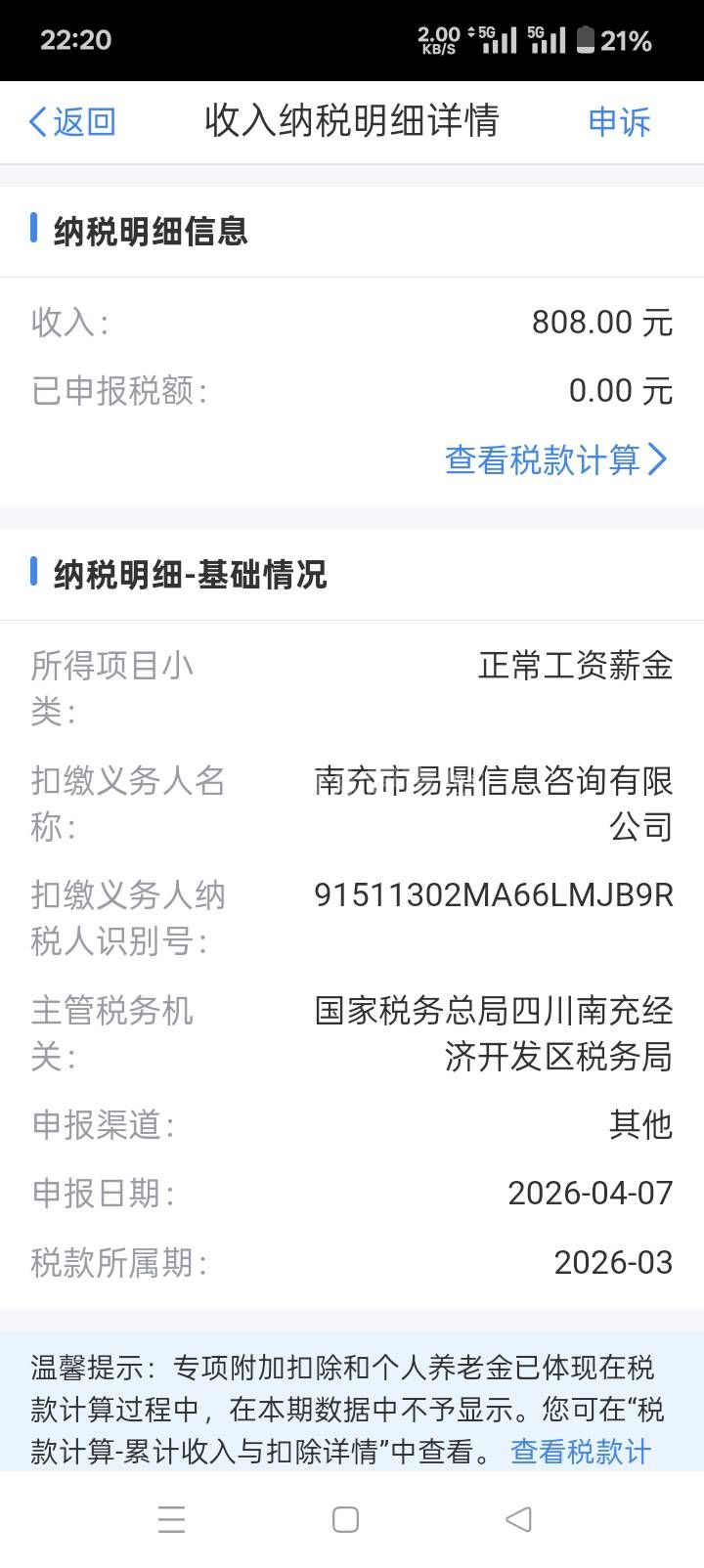Viewport: 704px width, 1568px height.
Task: Tap the system back navigation button
Action: 518,1519
